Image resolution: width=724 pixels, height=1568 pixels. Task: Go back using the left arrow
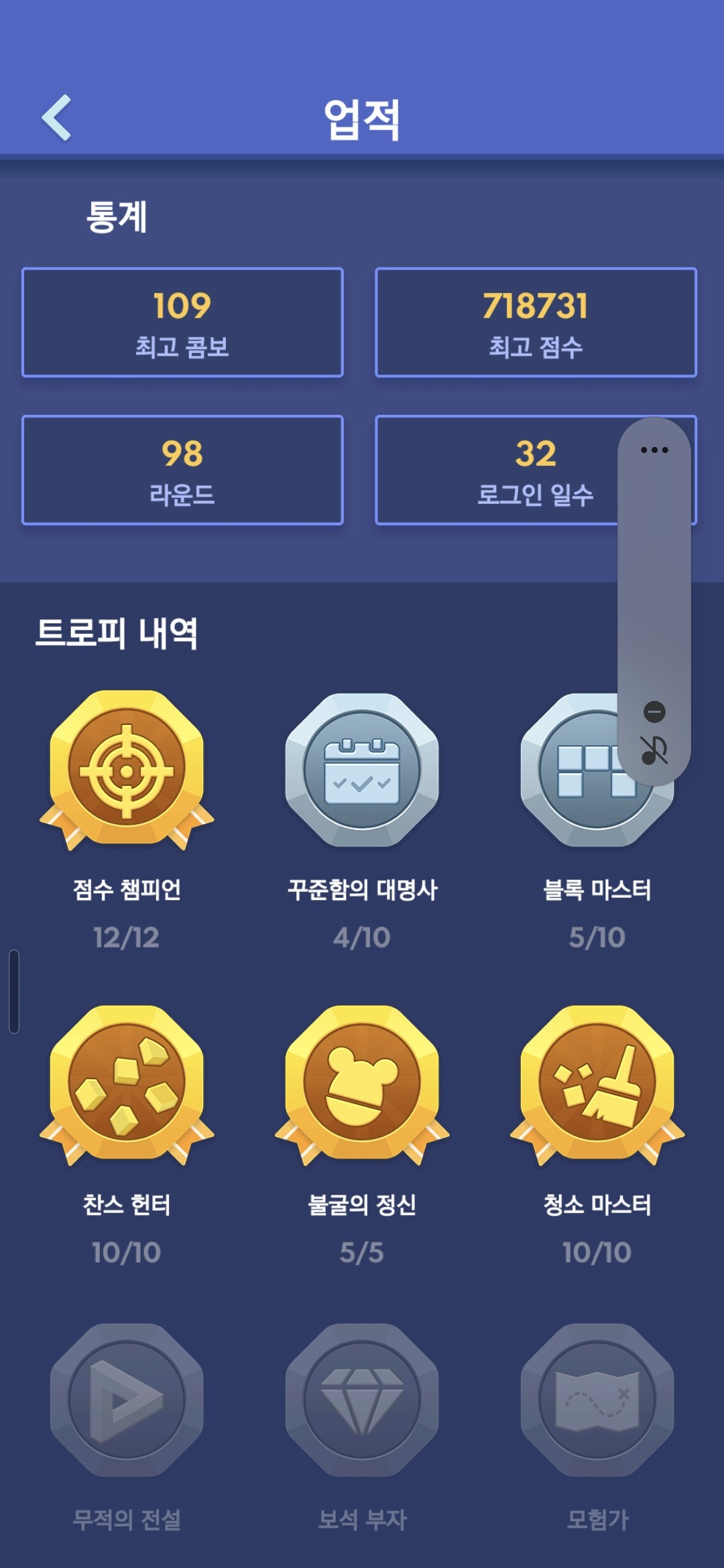point(56,115)
